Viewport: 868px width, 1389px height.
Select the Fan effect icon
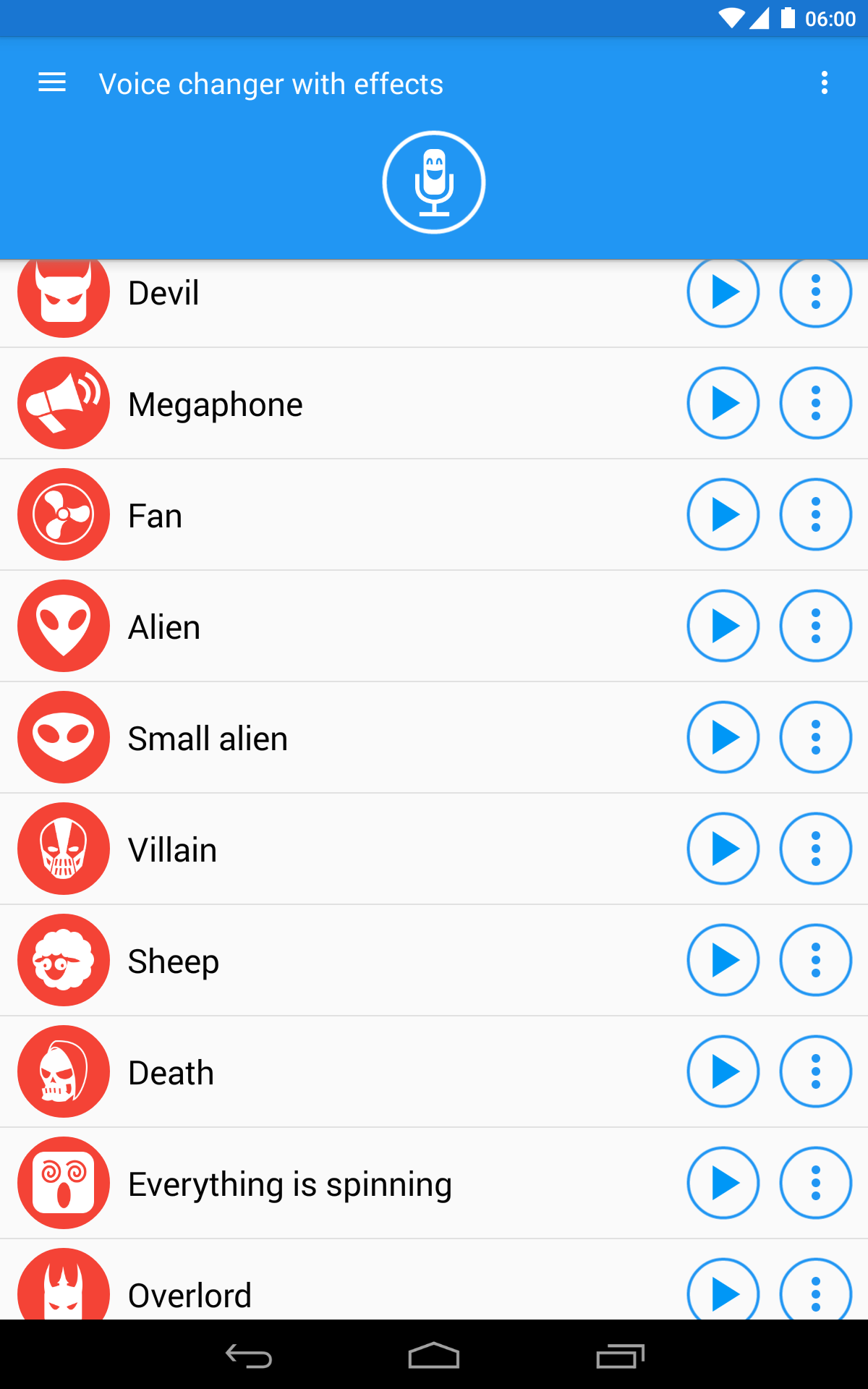64,515
